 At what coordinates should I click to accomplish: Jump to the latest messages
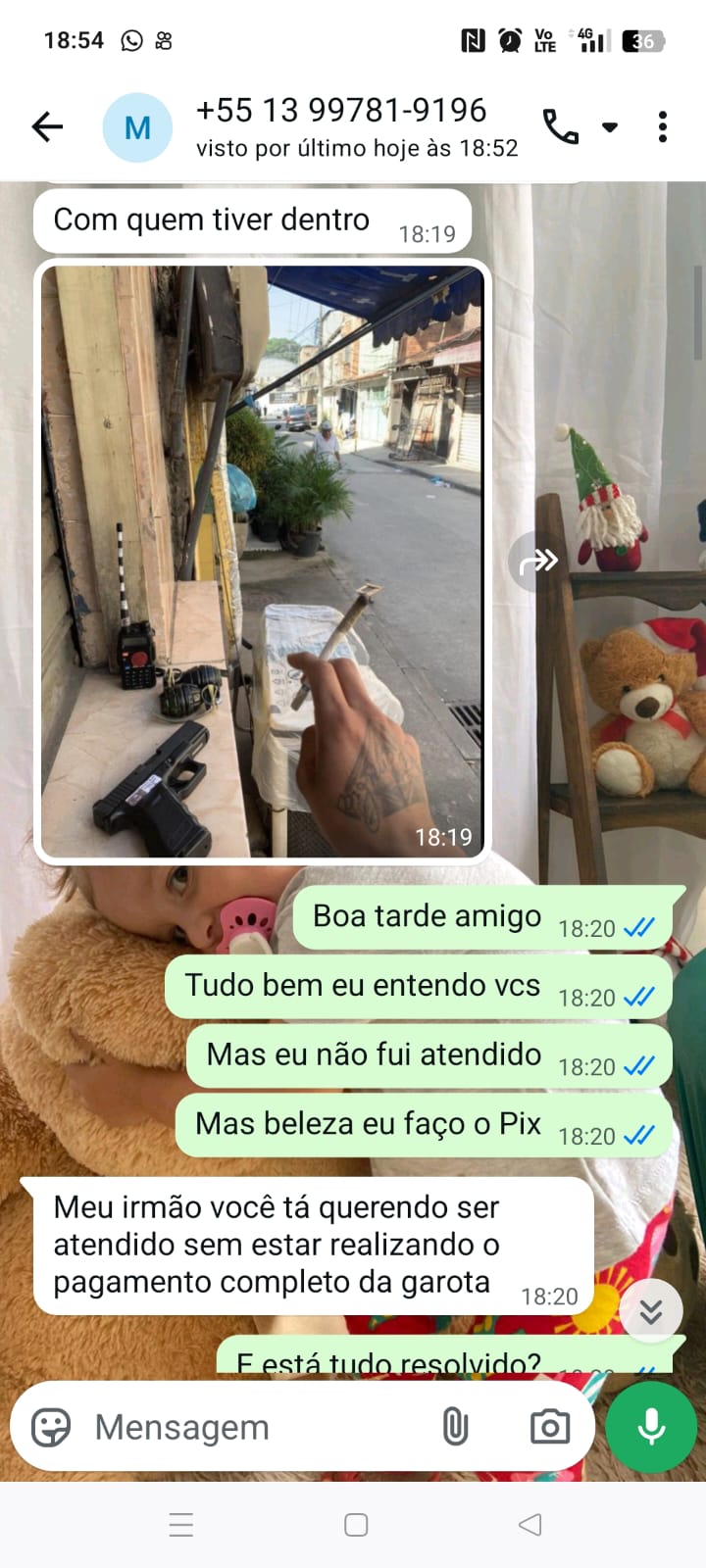pos(650,1311)
